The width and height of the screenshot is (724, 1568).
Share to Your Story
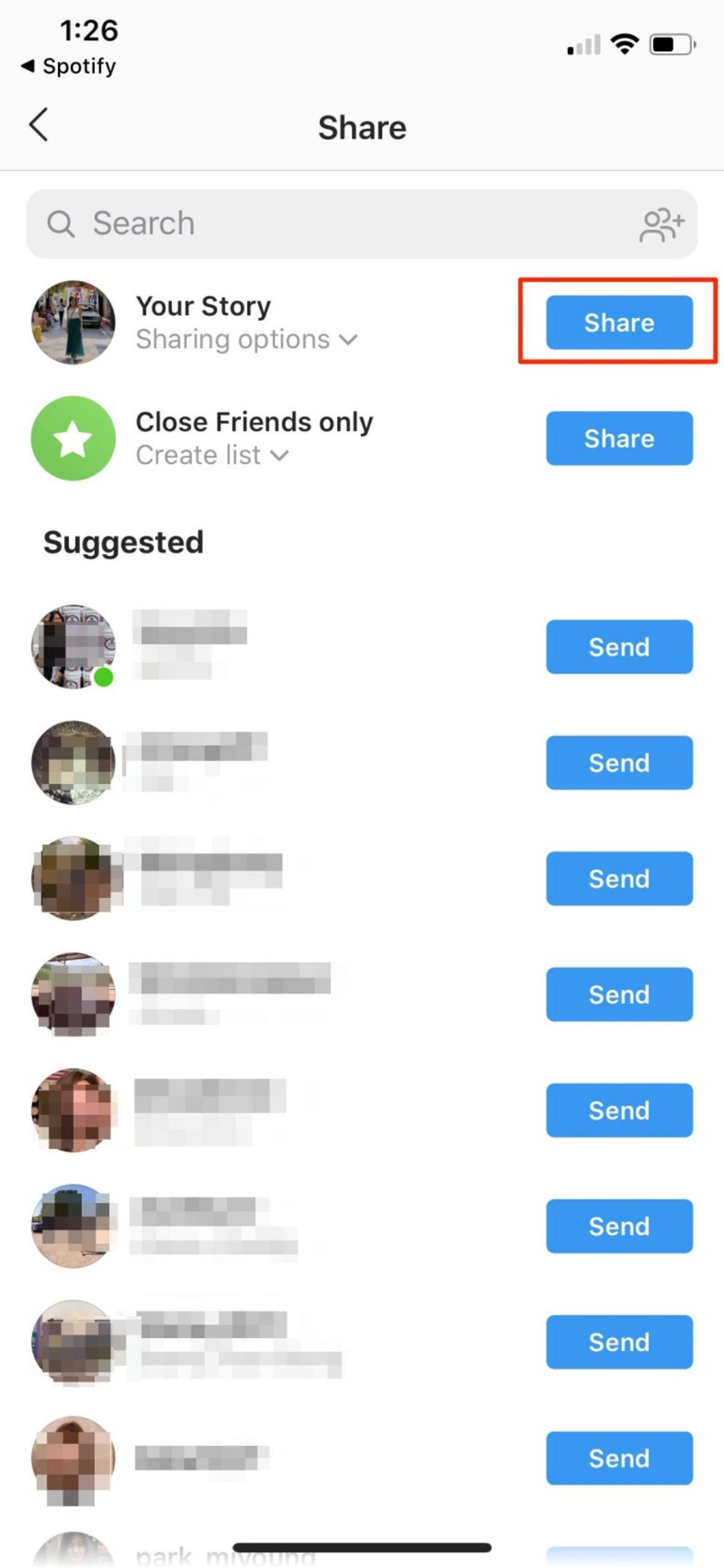pyautogui.click(x=619, y=323)
